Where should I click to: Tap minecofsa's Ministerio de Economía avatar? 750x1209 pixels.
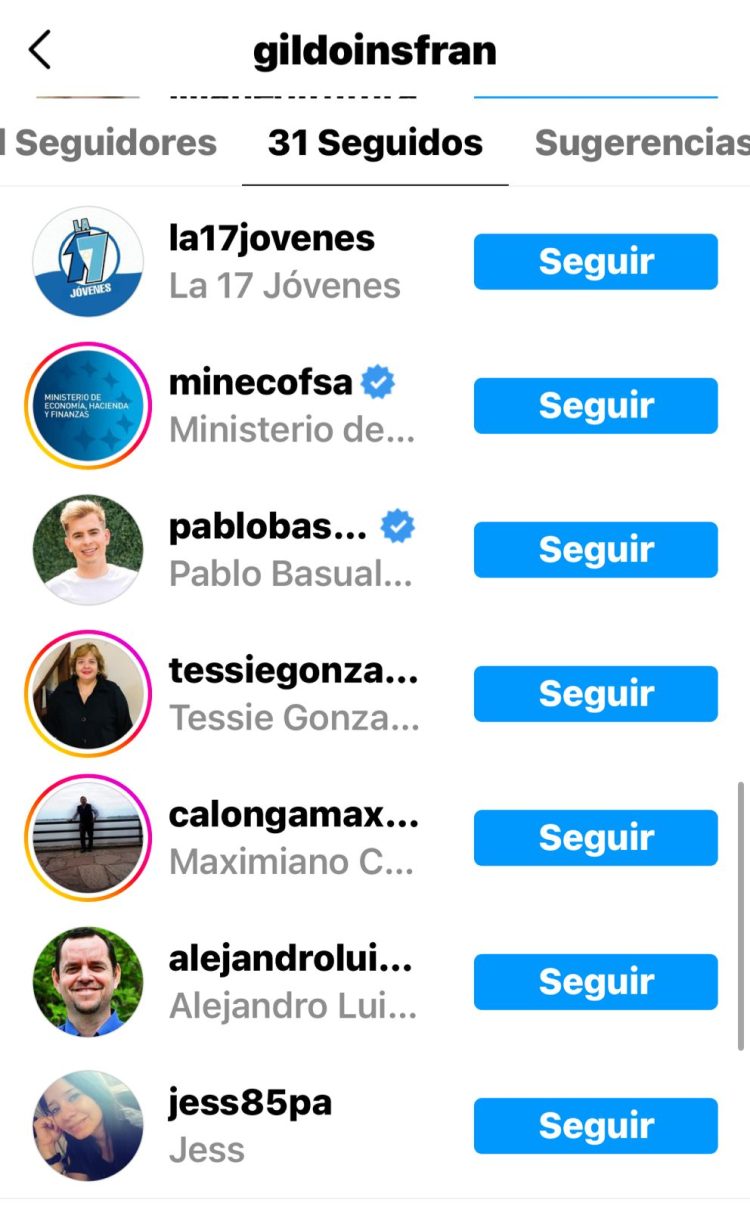[87, 405]
